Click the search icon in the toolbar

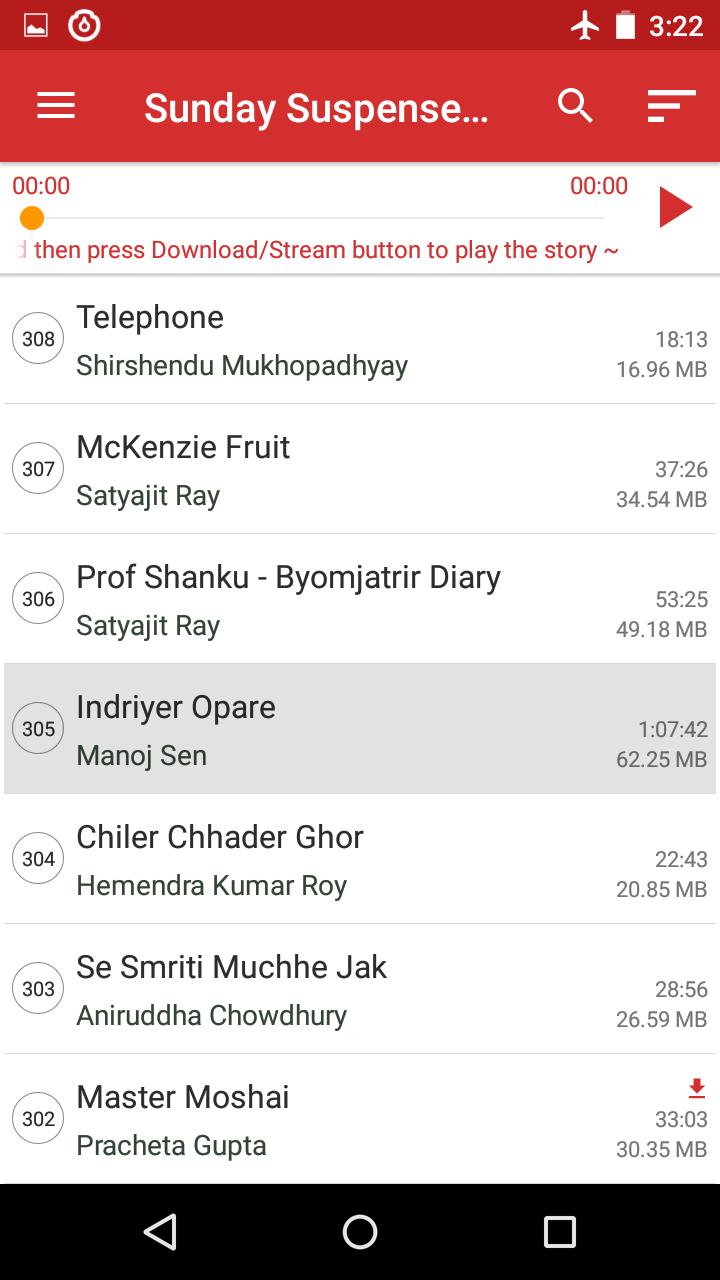click(575, 106)
